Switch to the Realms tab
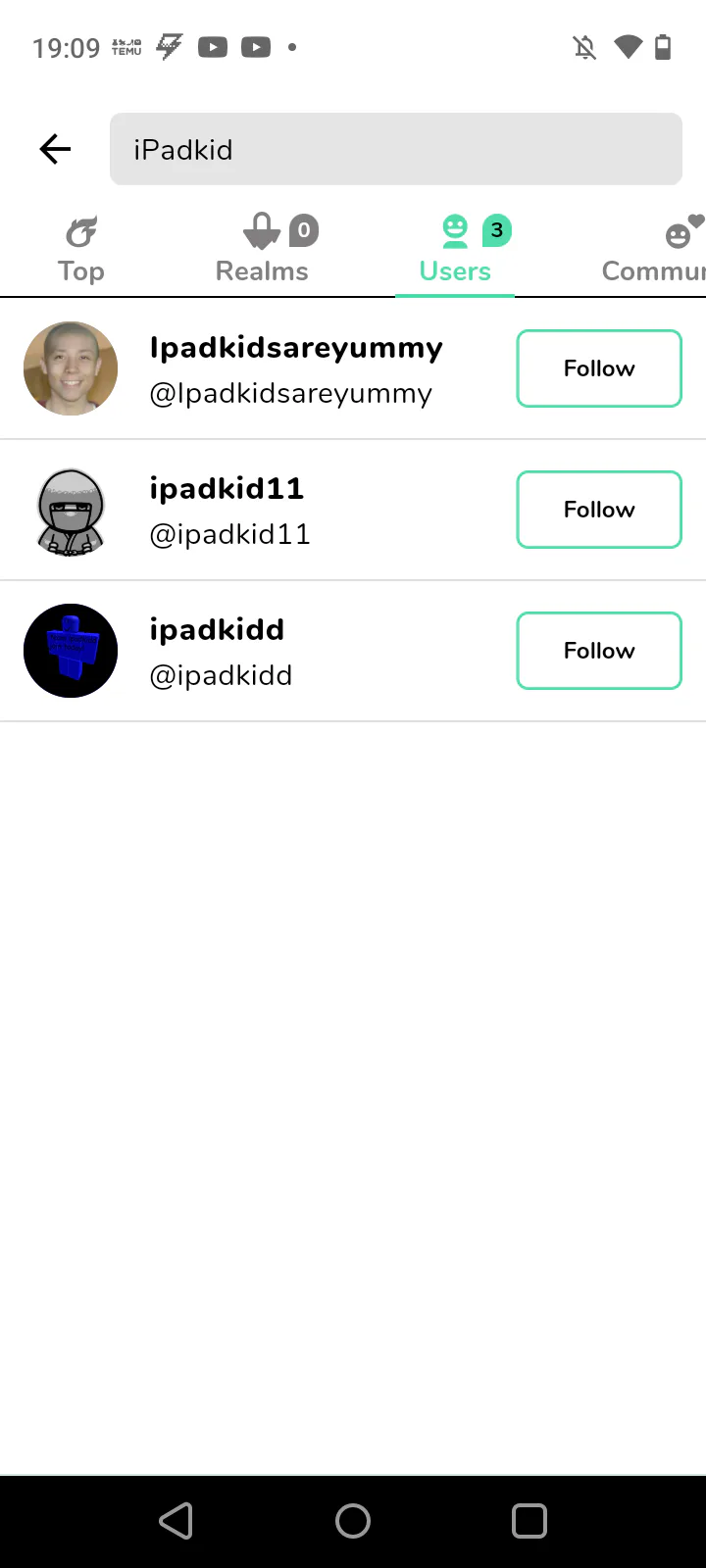 263,251
